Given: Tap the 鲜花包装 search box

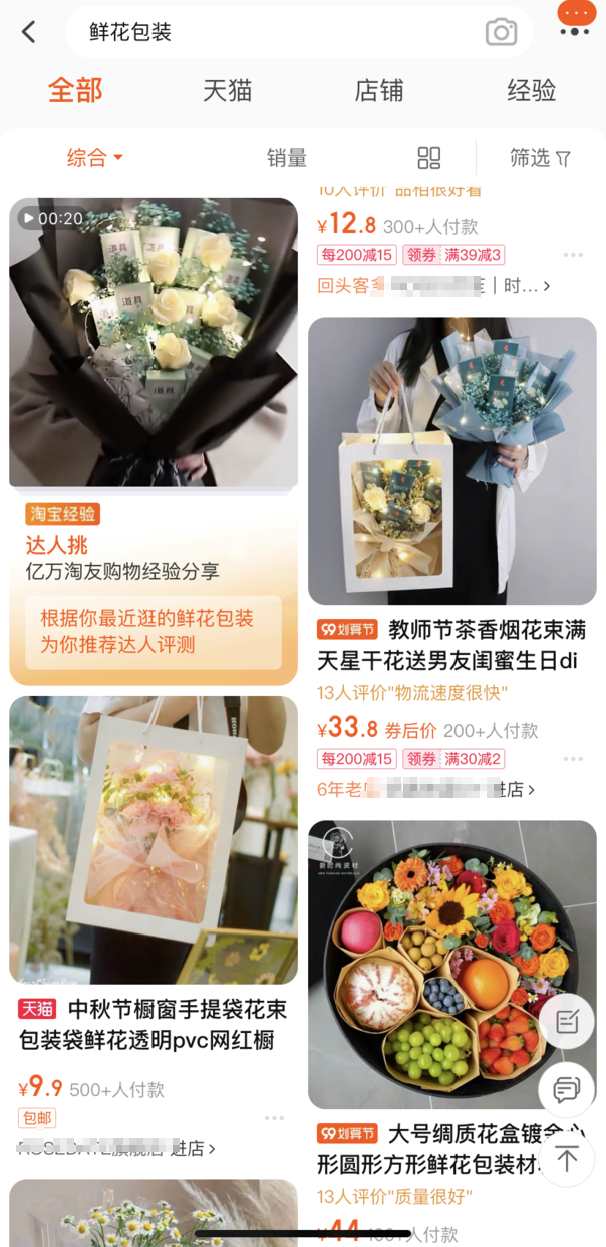Looking at the screenshot, I should pos(270,32).
